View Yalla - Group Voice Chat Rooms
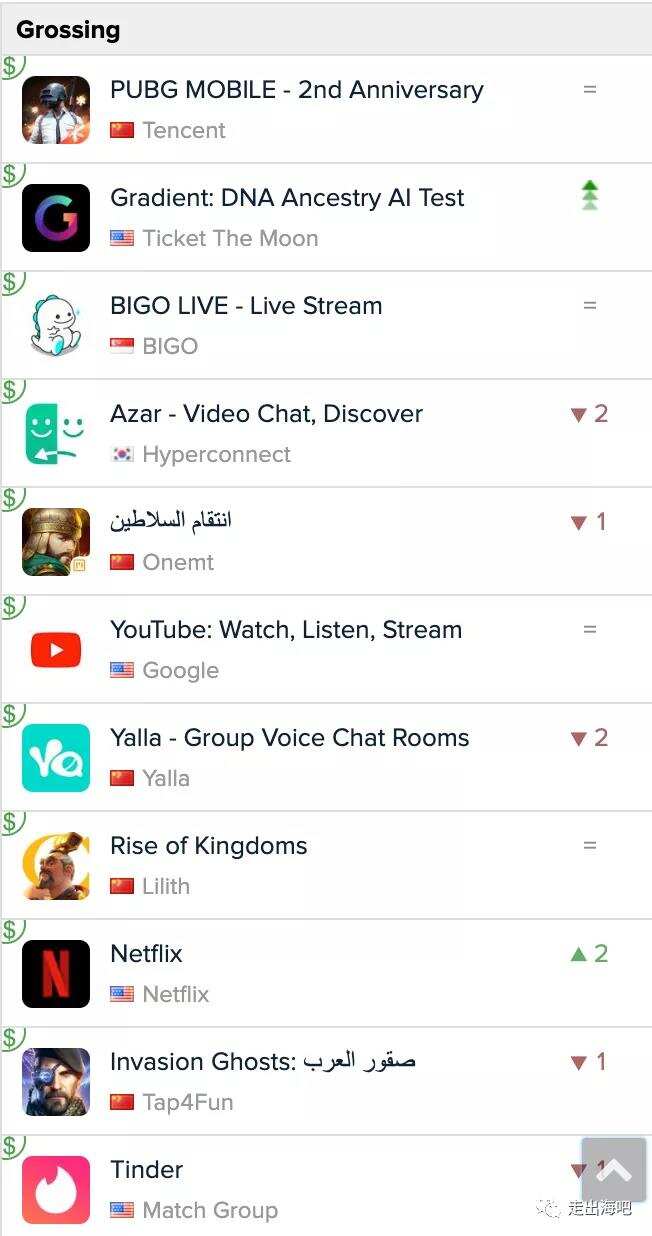 coord(289,738)
